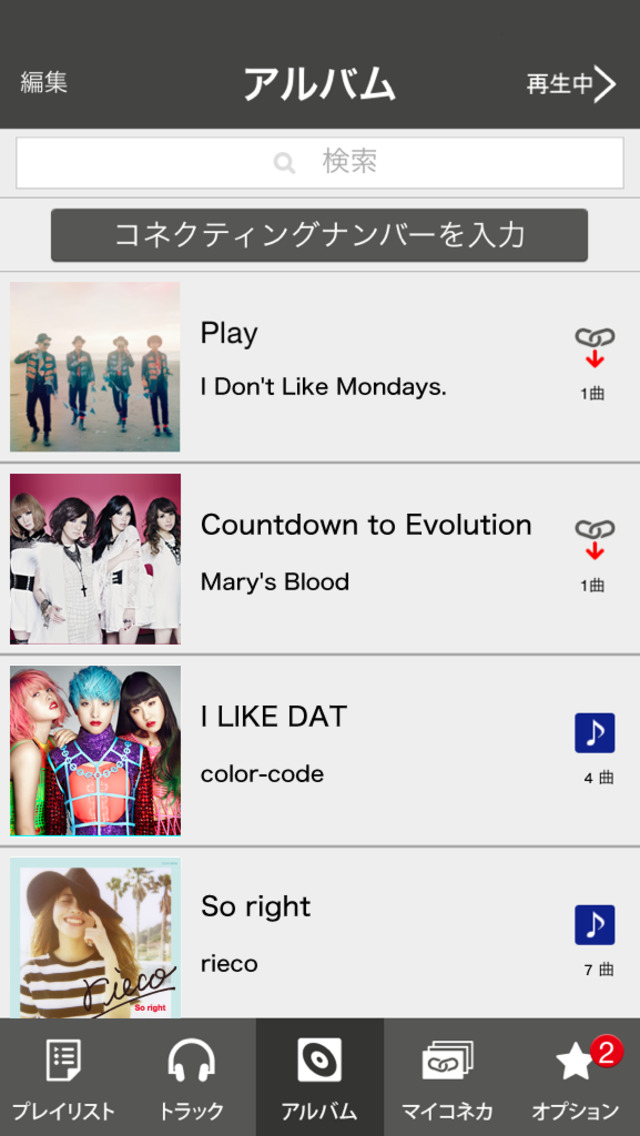Go to the マイコネカ tab
The height and width of the screenshot is (1136, 640).
(x=447, y=1078)
